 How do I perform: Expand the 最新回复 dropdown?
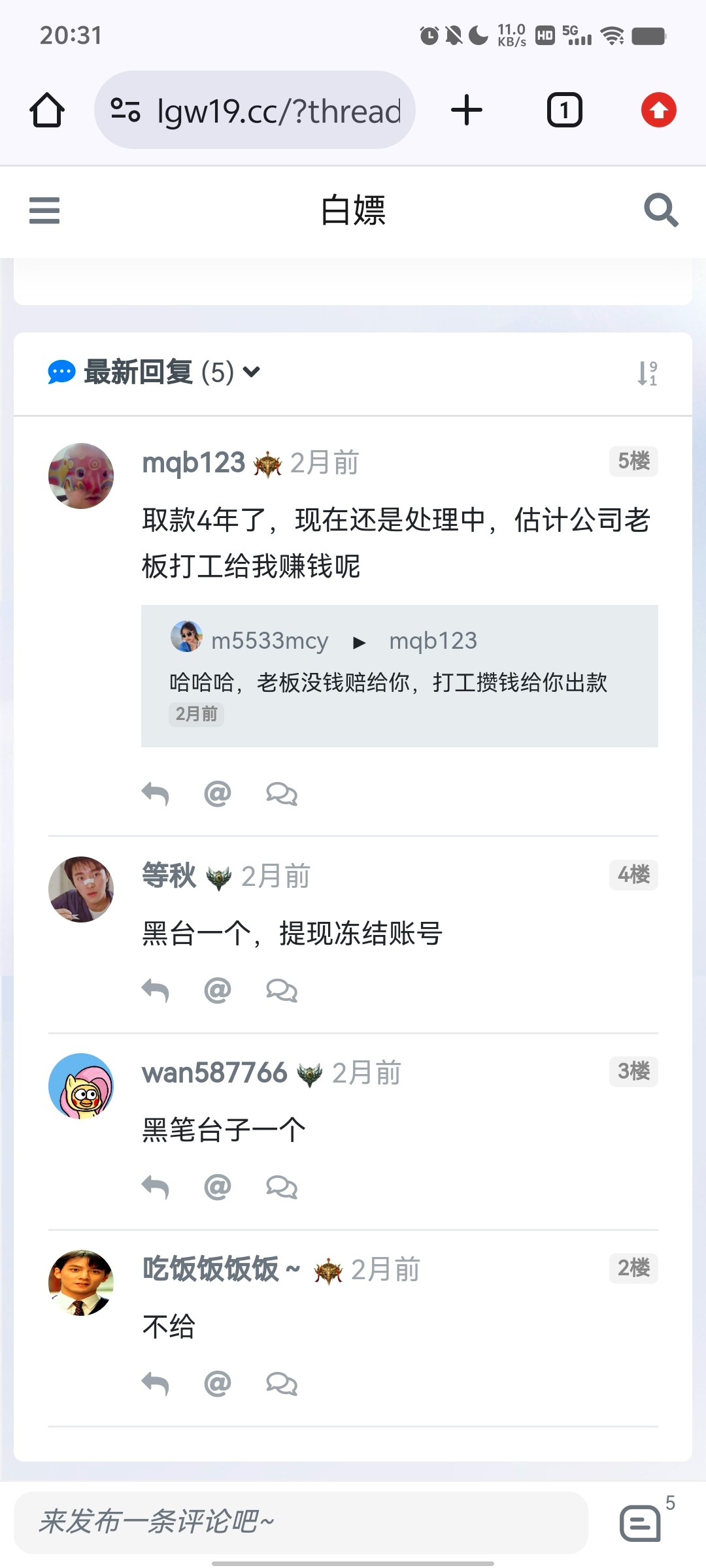252,372
